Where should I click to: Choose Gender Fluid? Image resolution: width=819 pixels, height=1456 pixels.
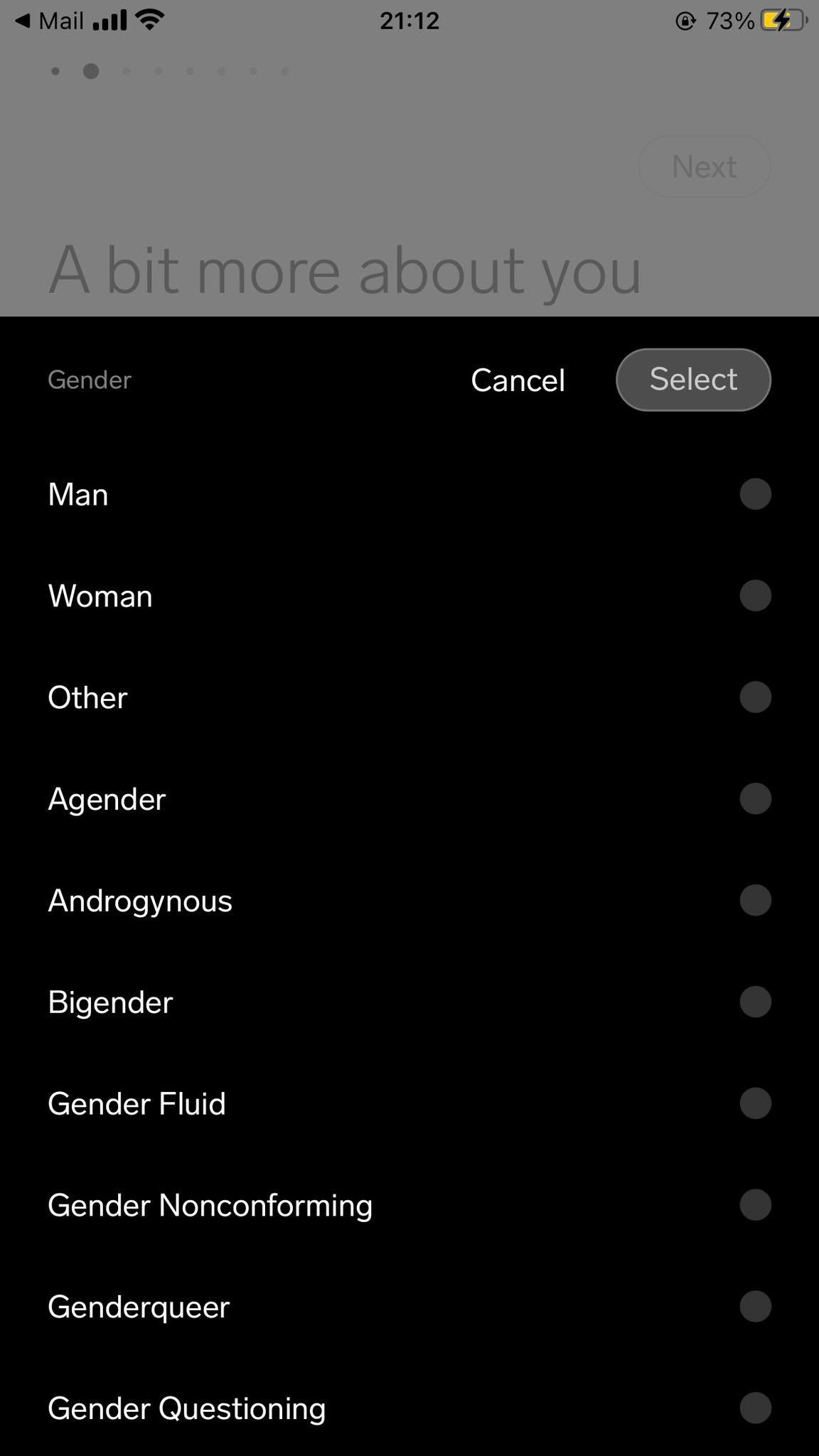[755, 1103]
